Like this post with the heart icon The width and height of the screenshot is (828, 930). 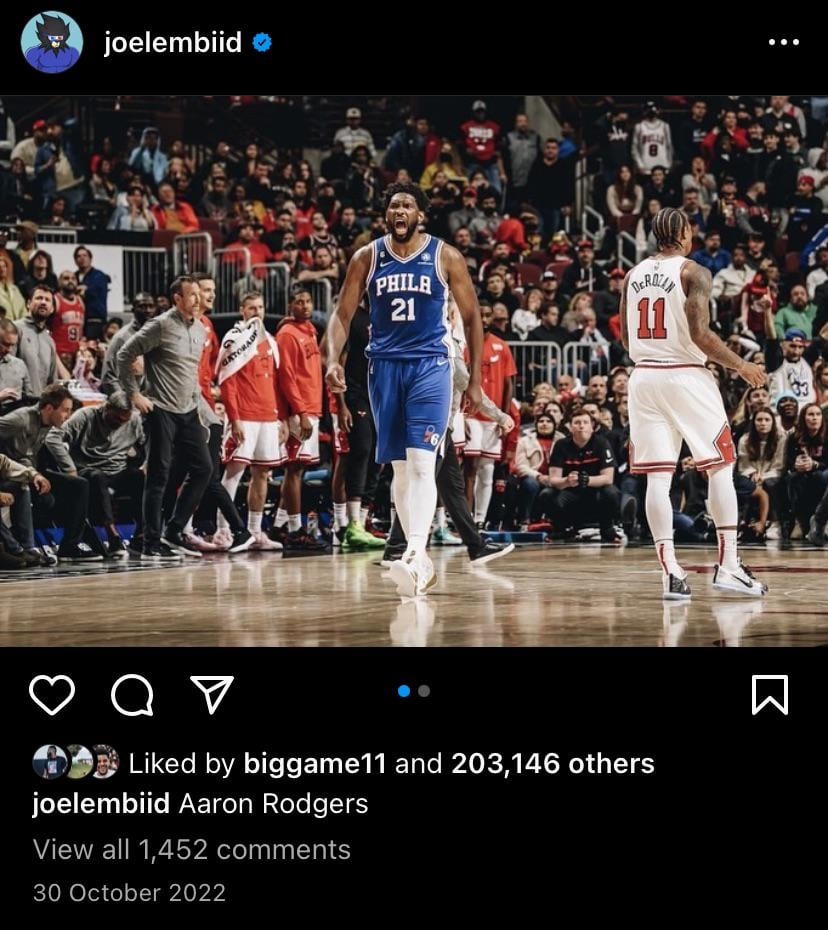pos(52,694)
